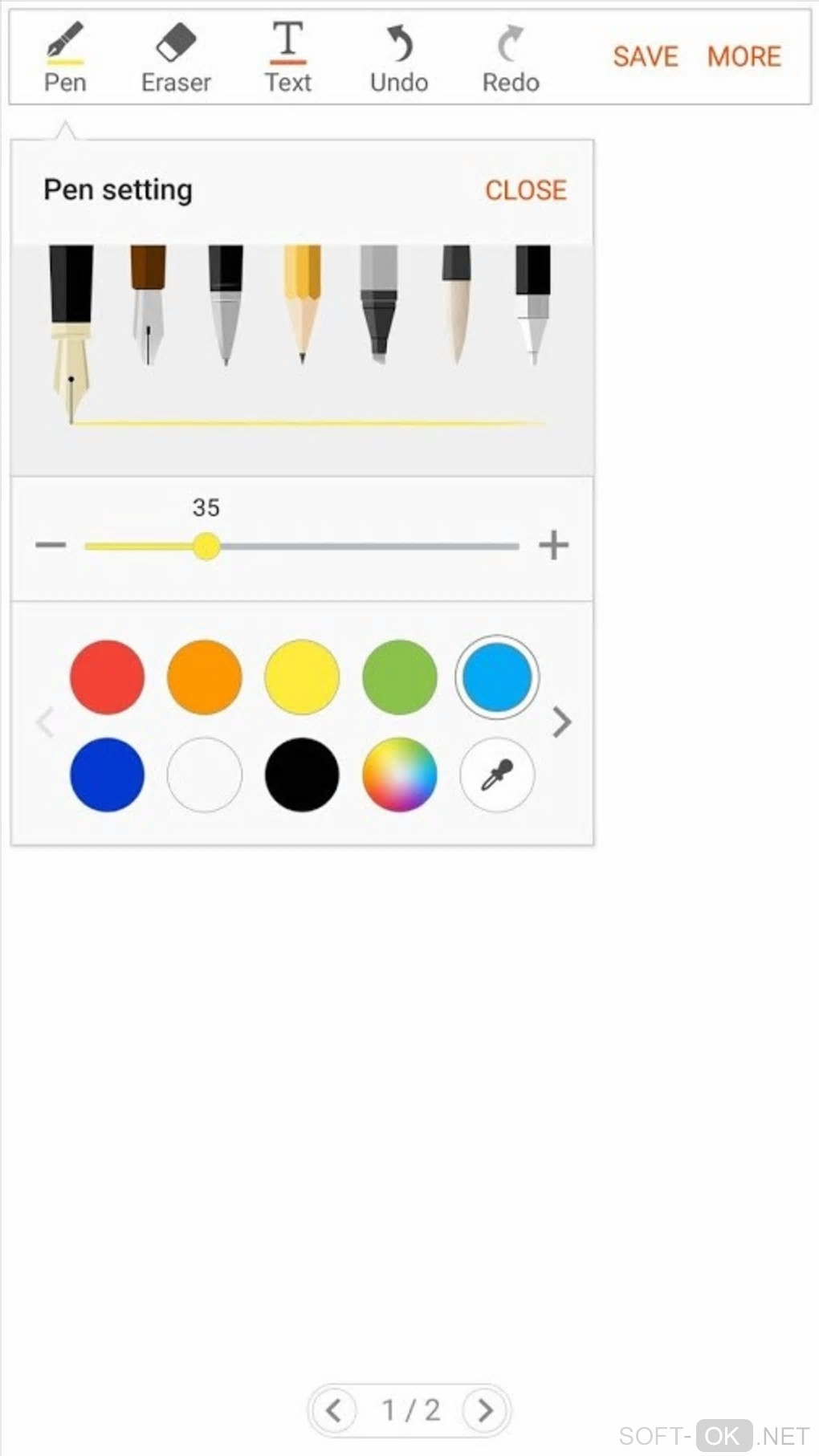Show next color palette page
Image resolution: width=819 pixels, height=1456 pixels.
[x=562, y=722]
